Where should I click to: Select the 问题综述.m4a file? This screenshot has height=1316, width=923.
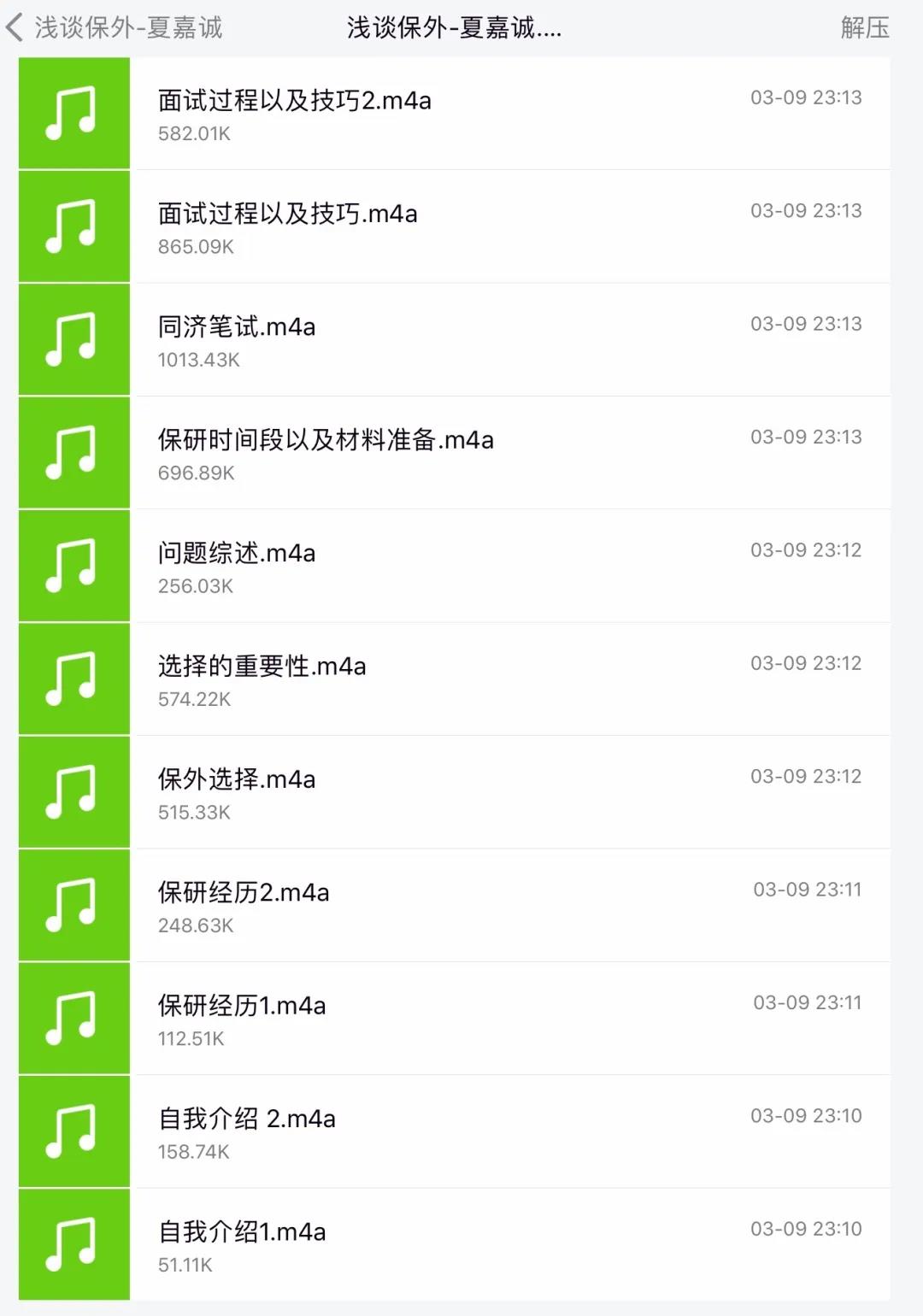click(237, 554)
